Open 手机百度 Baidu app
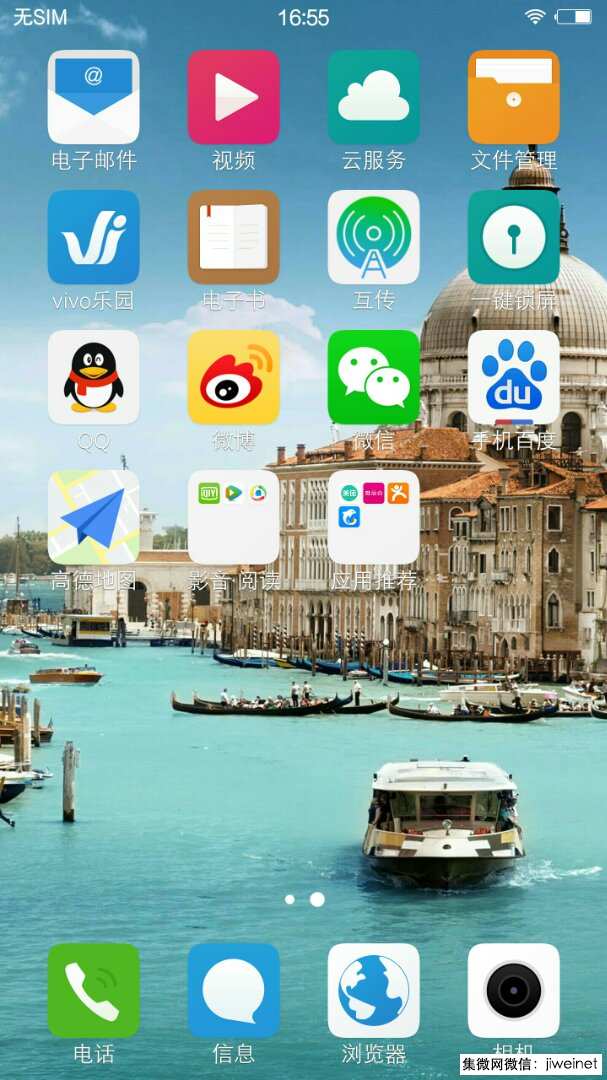 pyautogui.click(x=513, y=377)
